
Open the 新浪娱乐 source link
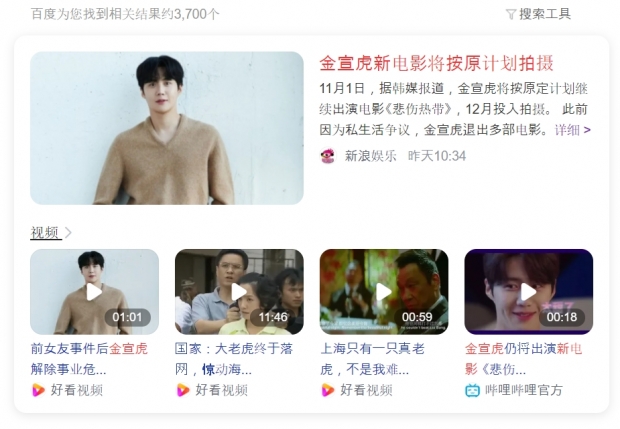[x=370, y=156]
